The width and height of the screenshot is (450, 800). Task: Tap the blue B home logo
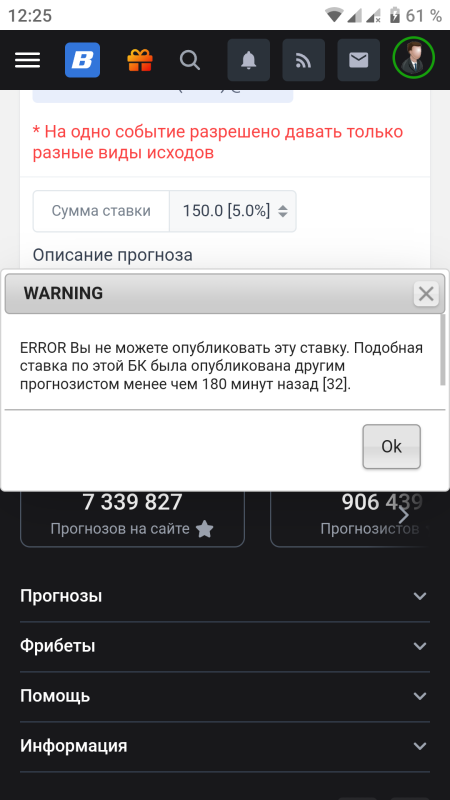82,60
